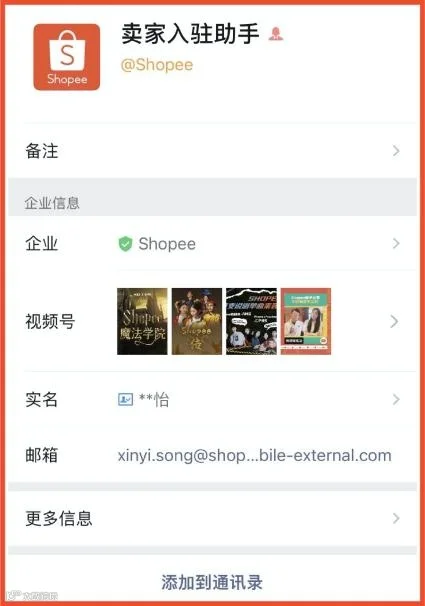This screenshot has width=425, height=606.
Task: Open the 视频号 channel row chevron
Action: click(x=394, y=321)
